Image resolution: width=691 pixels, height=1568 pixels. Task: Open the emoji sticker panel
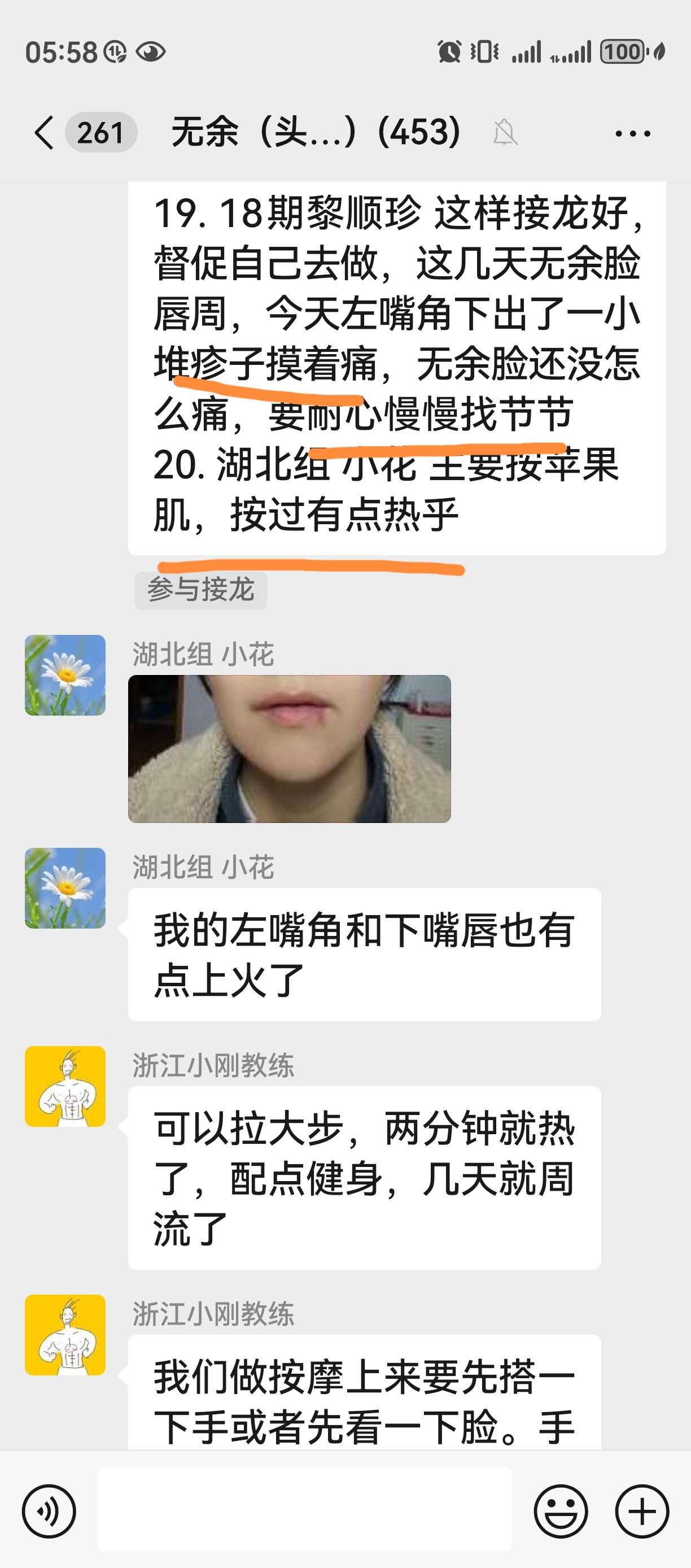coord(560,1511)
